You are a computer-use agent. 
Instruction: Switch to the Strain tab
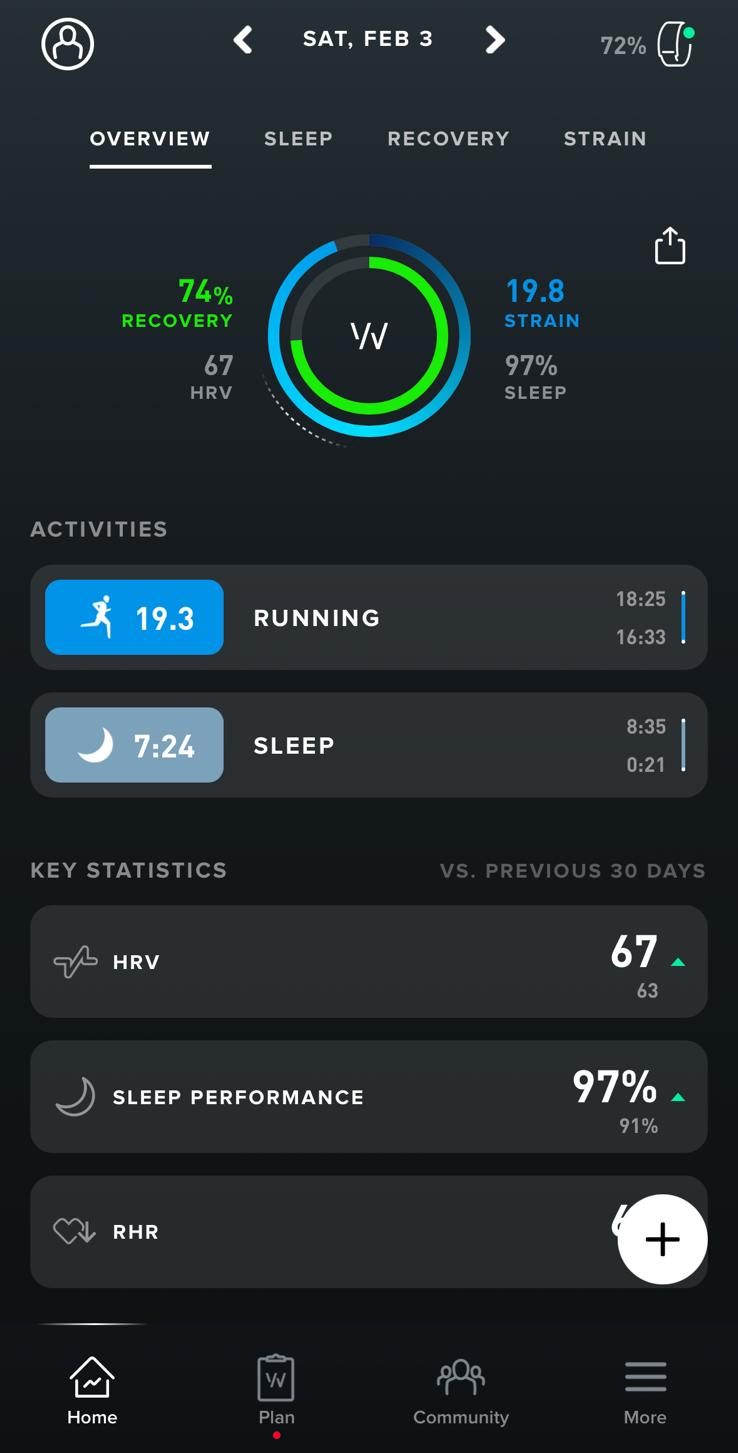[605, 139]
